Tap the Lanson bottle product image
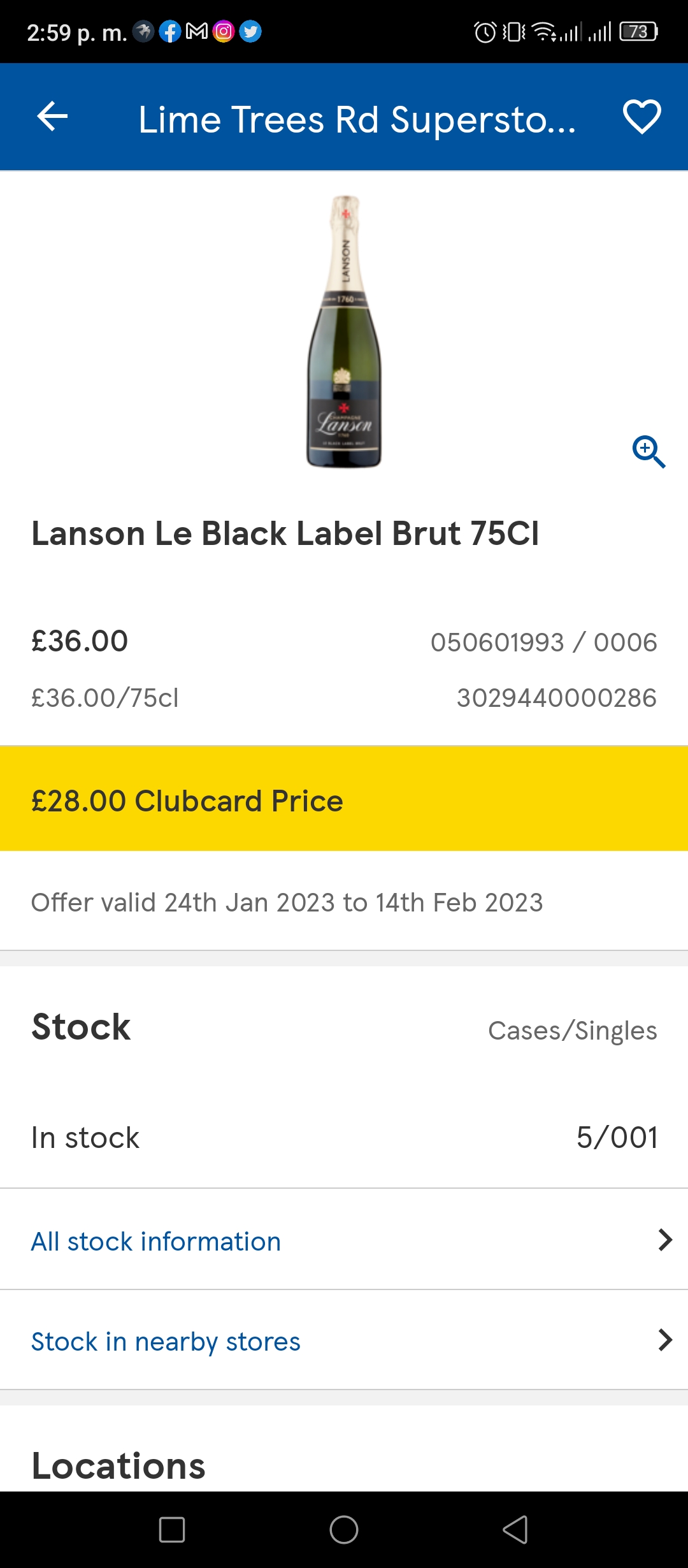 tap(344, 331)
